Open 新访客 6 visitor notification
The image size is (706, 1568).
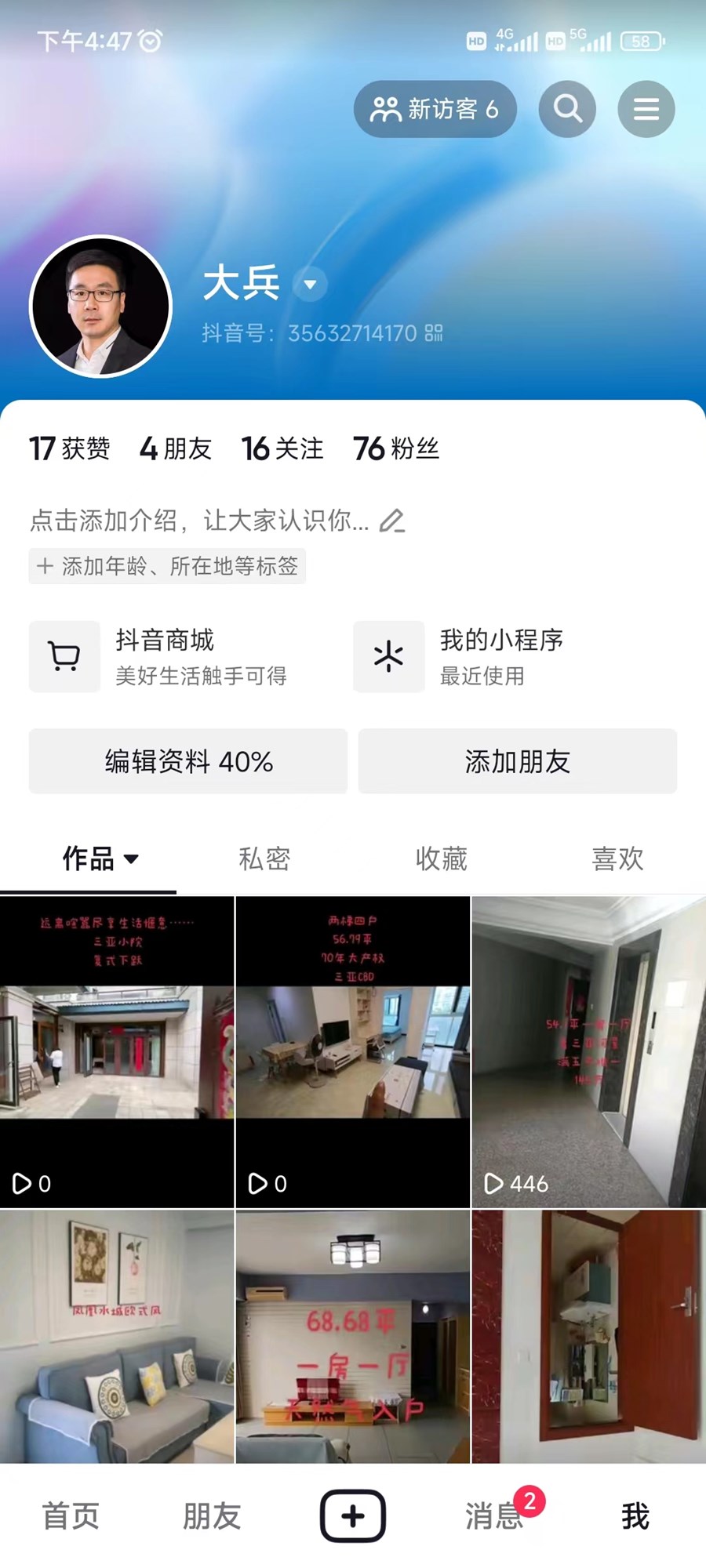coord(435,109)
